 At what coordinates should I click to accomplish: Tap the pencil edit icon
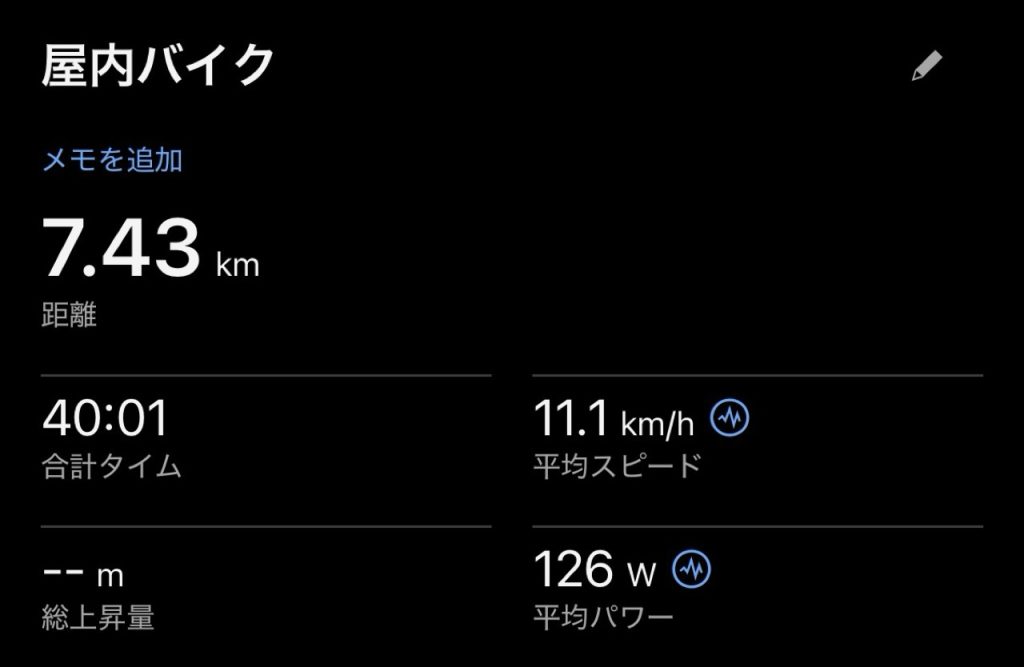(927, 67)
